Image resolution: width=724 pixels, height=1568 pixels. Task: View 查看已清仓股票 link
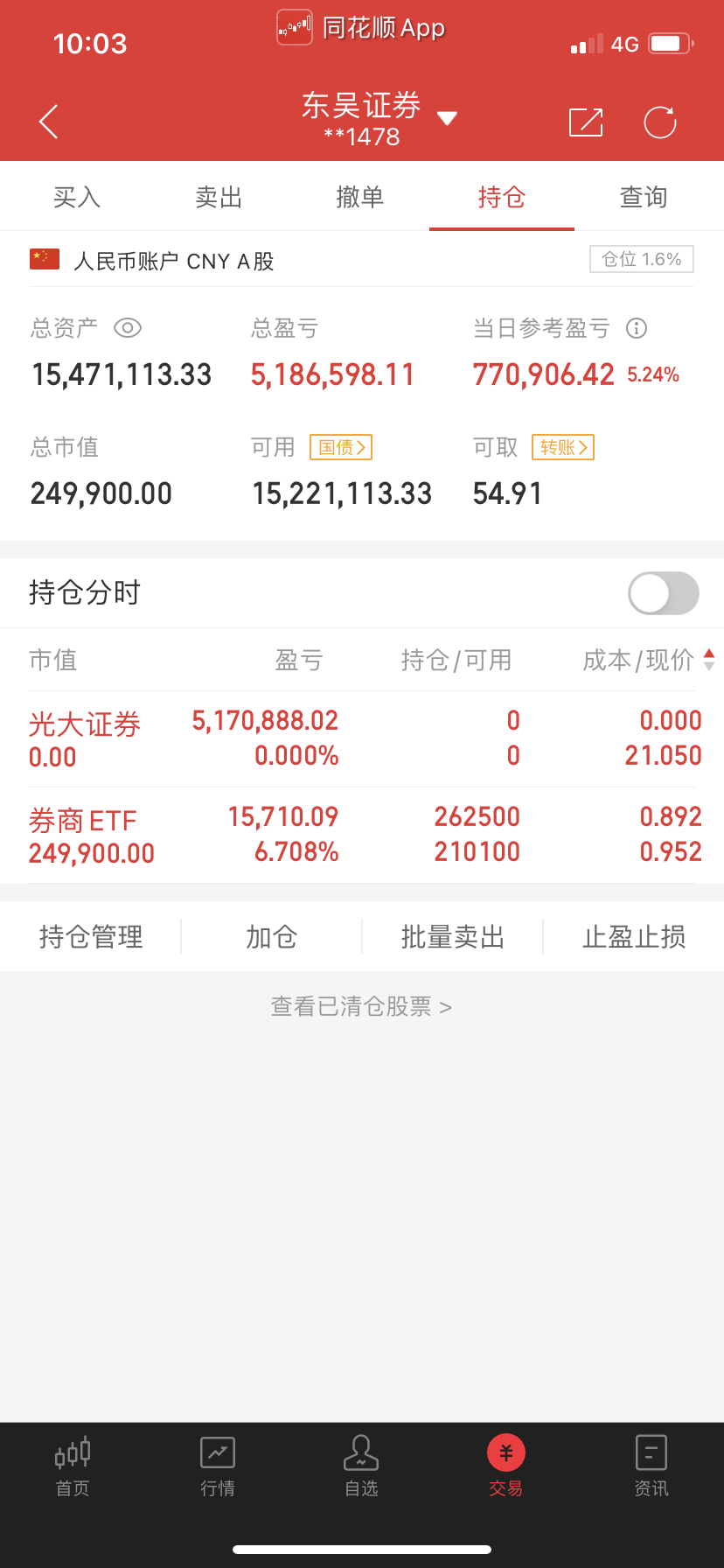361,1007
